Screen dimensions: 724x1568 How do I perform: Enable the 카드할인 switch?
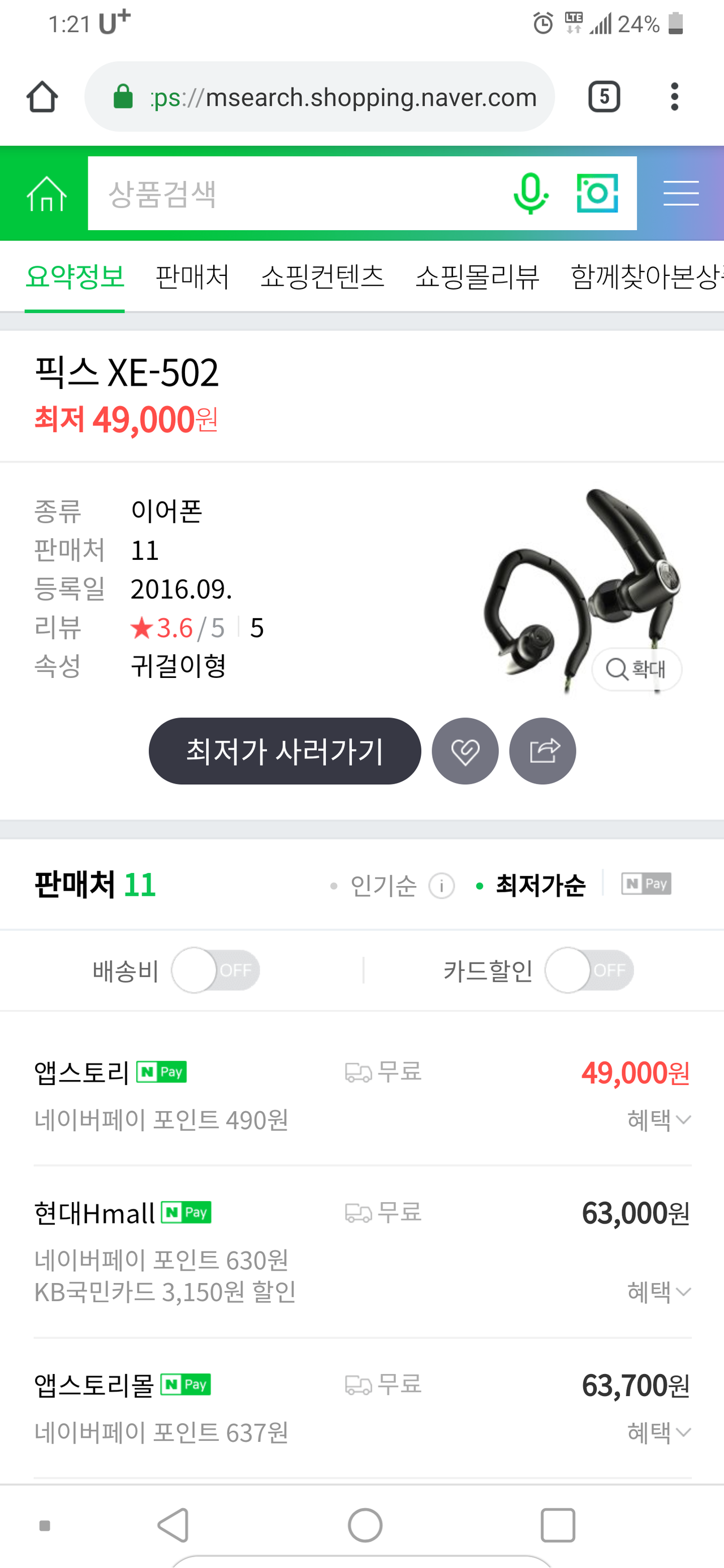click(x=589, y=970)
